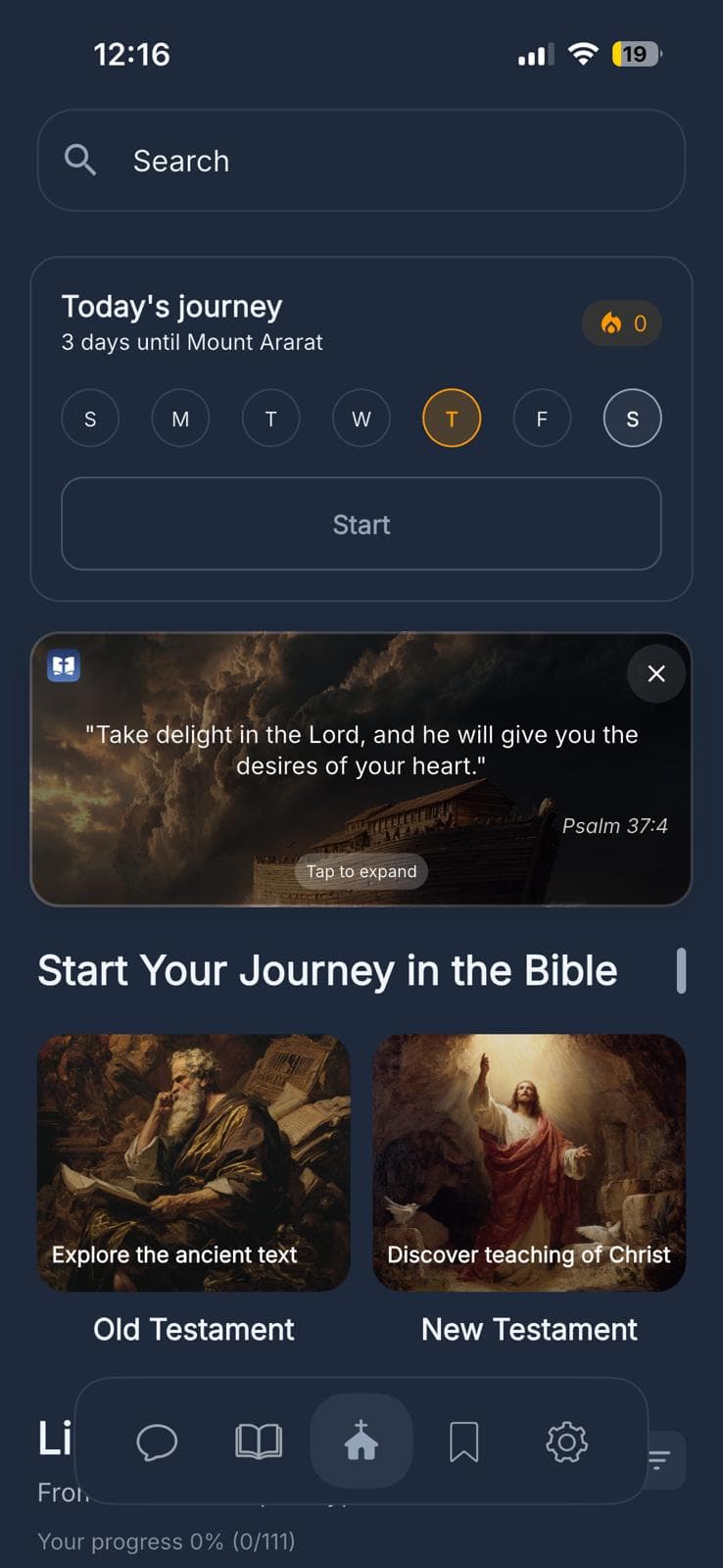Screen dimensions: 723x1568
Task: Open bookmarks via the bookmark icon
Action: pos(463,1441)
